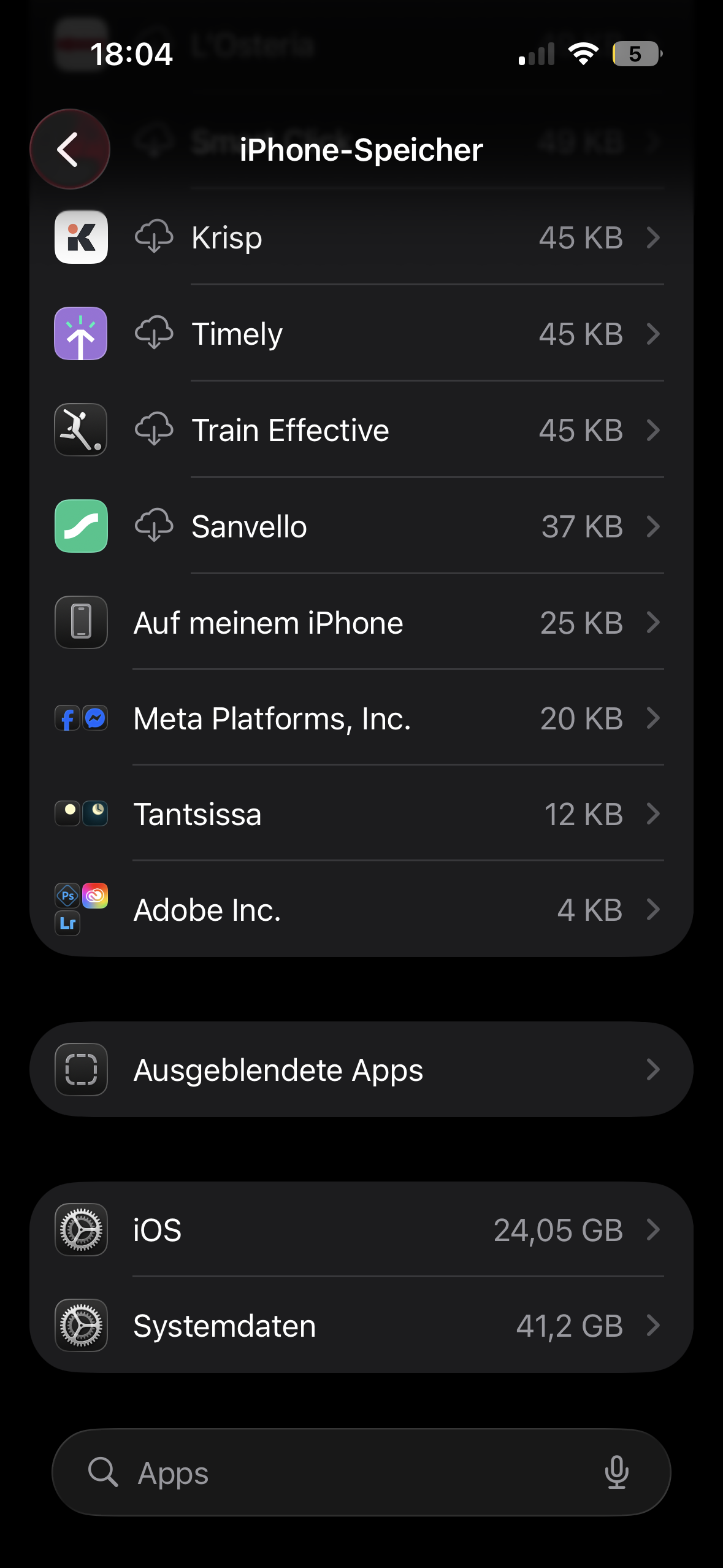Open the Adobe Inc. row
The image size is (723, 1568).
coord(361,910)
